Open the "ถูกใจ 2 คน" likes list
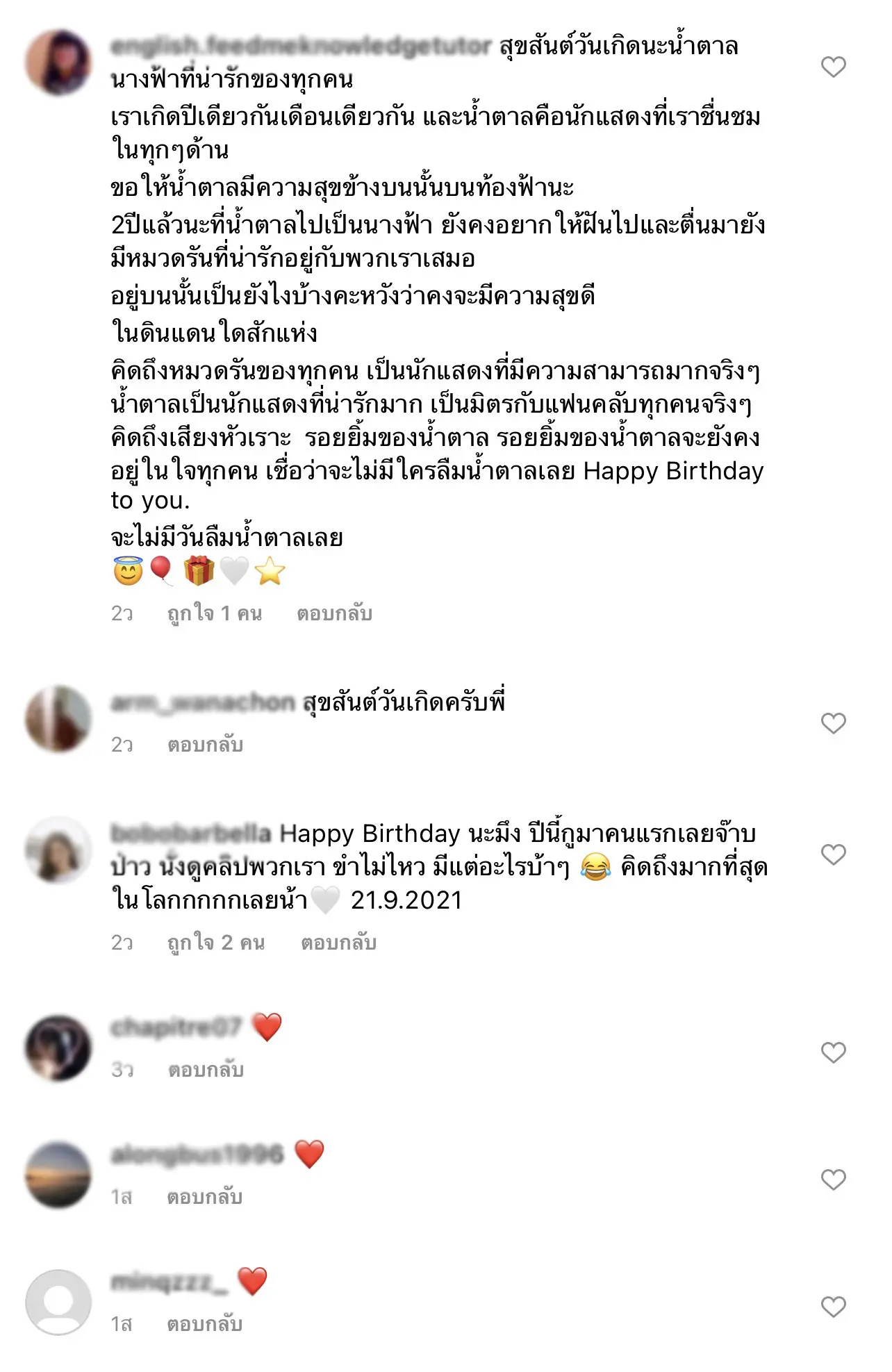The image size is (892, 1372). pos(215,943)
